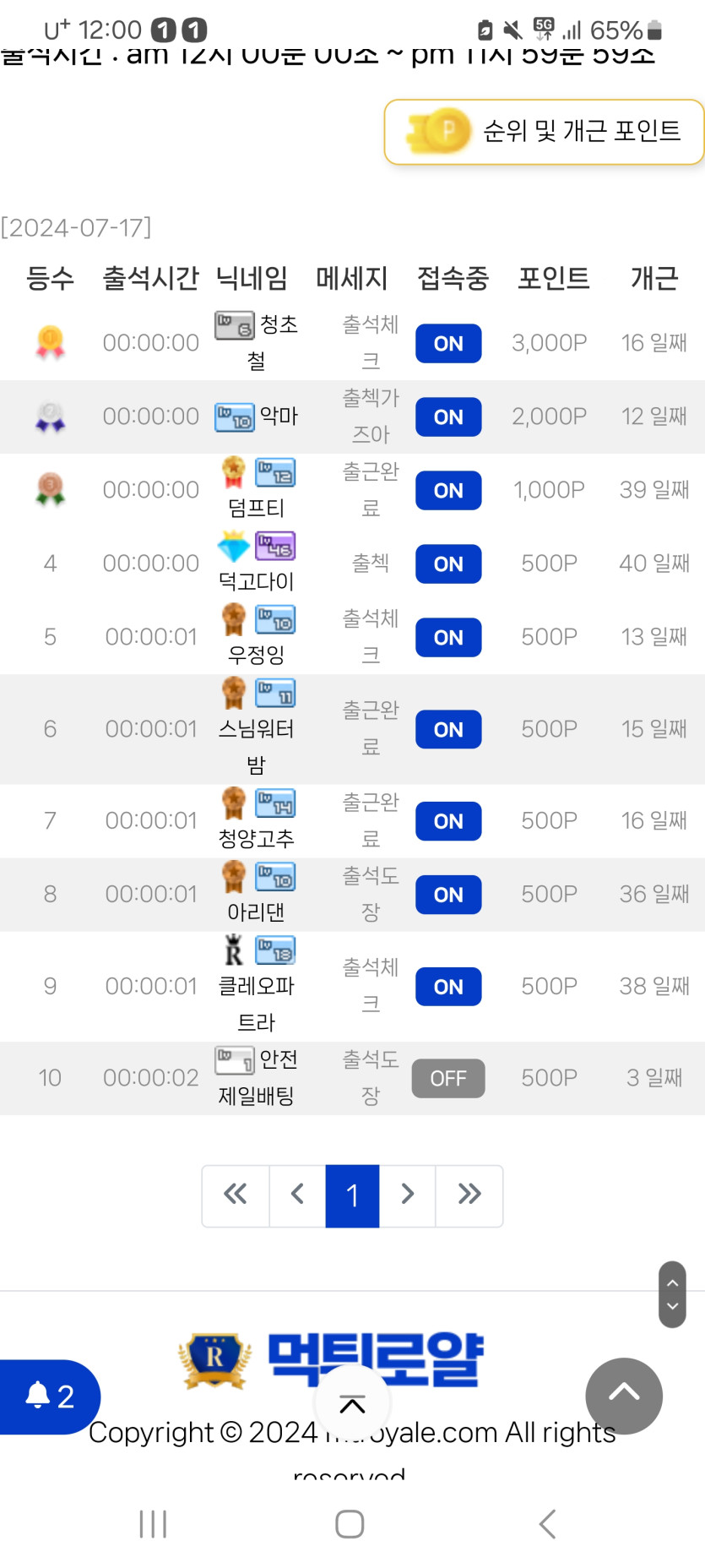
Task: Go to previous page of attendance list
Action: click(x=297, y=1195)
